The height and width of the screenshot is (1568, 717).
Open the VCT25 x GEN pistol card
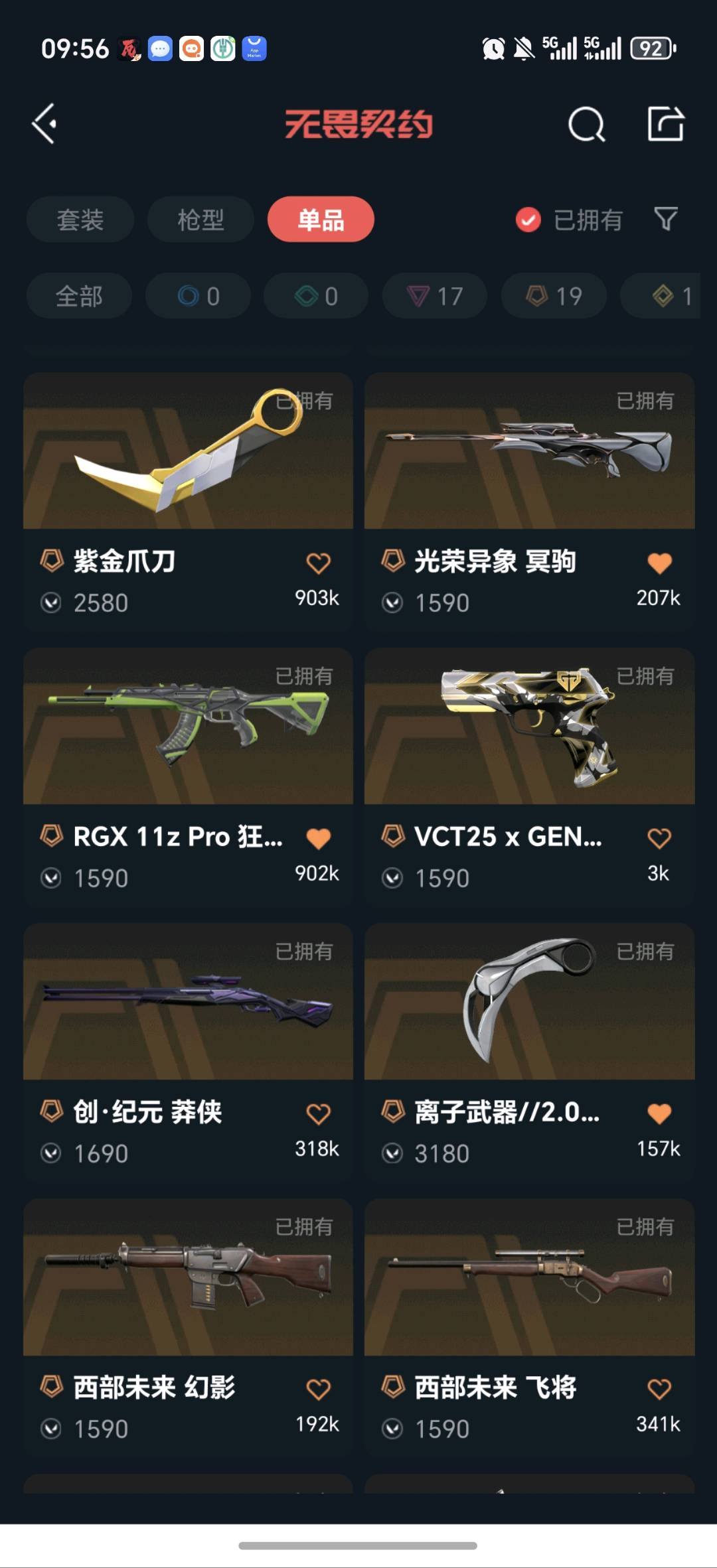tap(530, 776)
